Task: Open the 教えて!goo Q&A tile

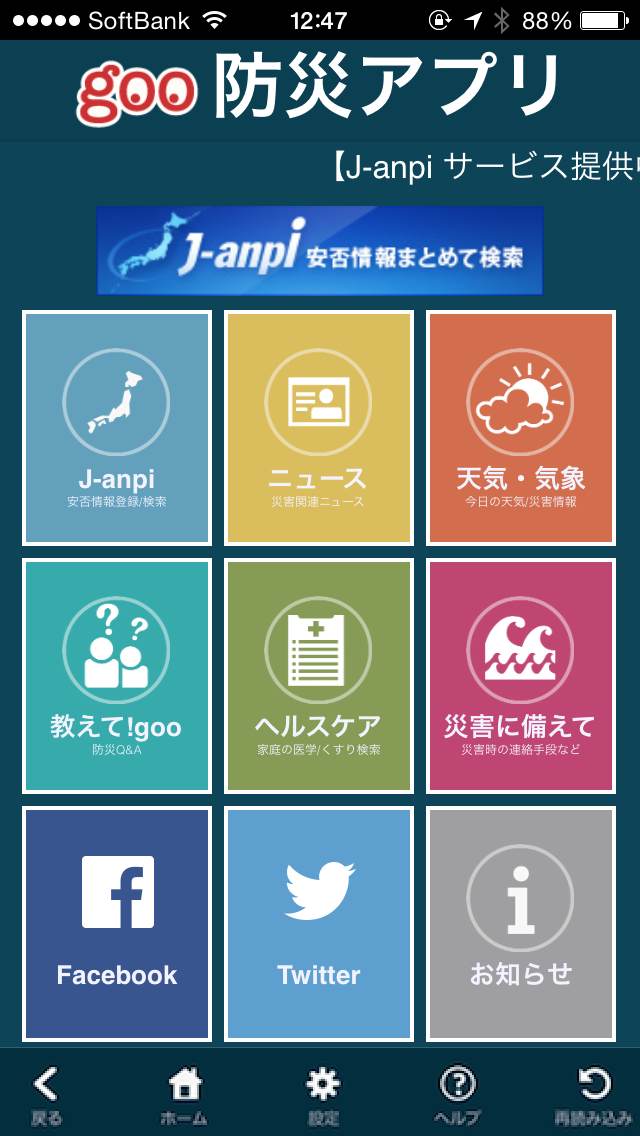Action: 117,675
